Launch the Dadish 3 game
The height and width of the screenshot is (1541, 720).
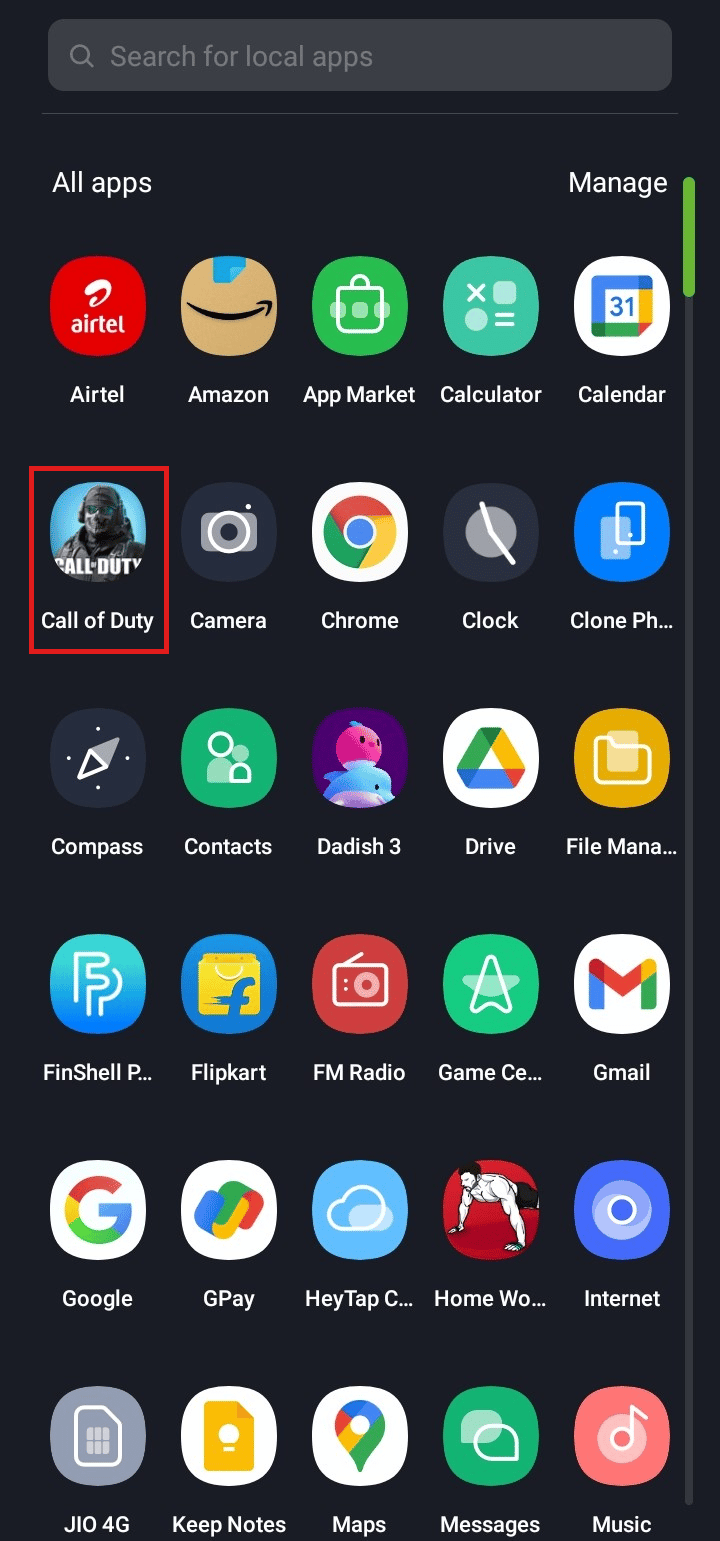pyautogui.click(x=360, y=757)
